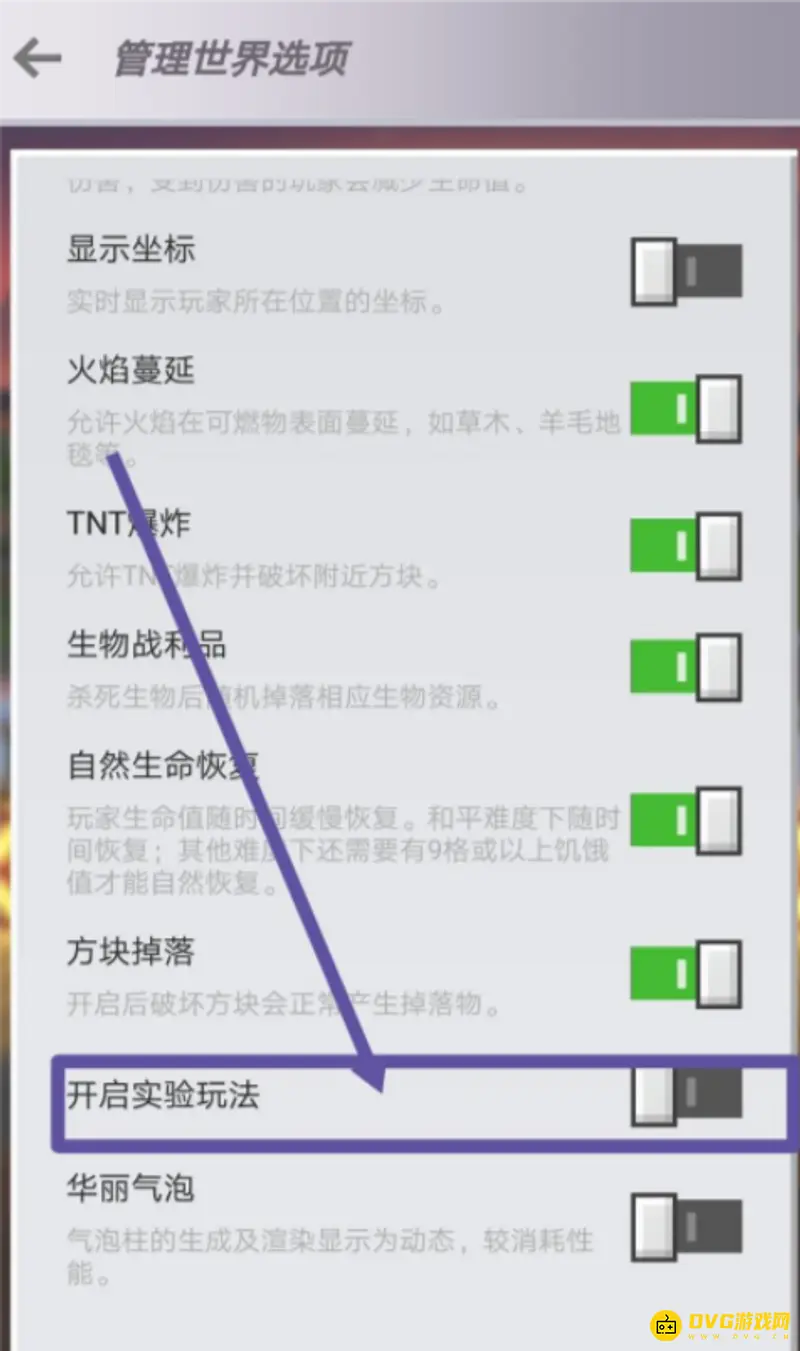This screenshot has width=800, height=1351.
Task: Enable 开启实验玩法
Action: click(x=686, y=1095)
